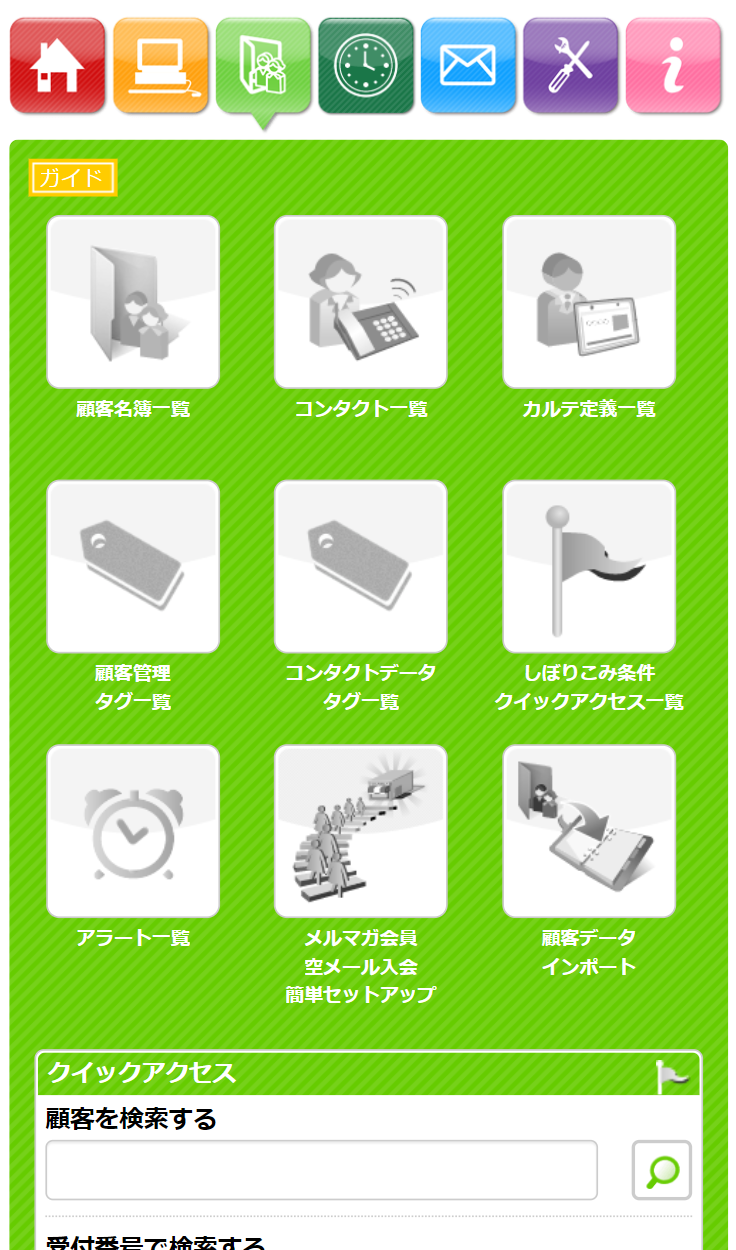Open the pink information tab
This screenshot has height=1250, width=736.
point(673,66)
